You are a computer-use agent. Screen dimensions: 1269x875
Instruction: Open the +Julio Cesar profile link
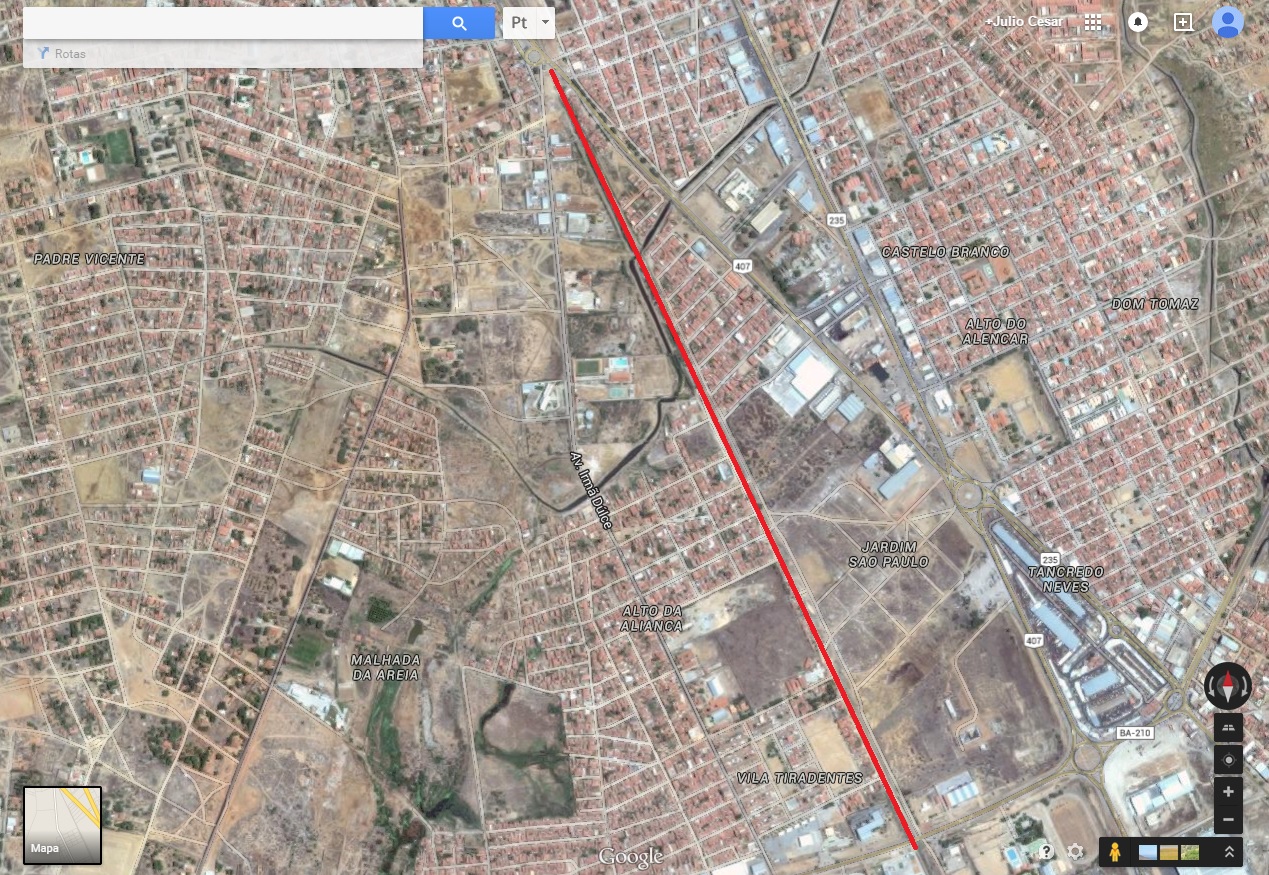click(x=1024, y=21)
